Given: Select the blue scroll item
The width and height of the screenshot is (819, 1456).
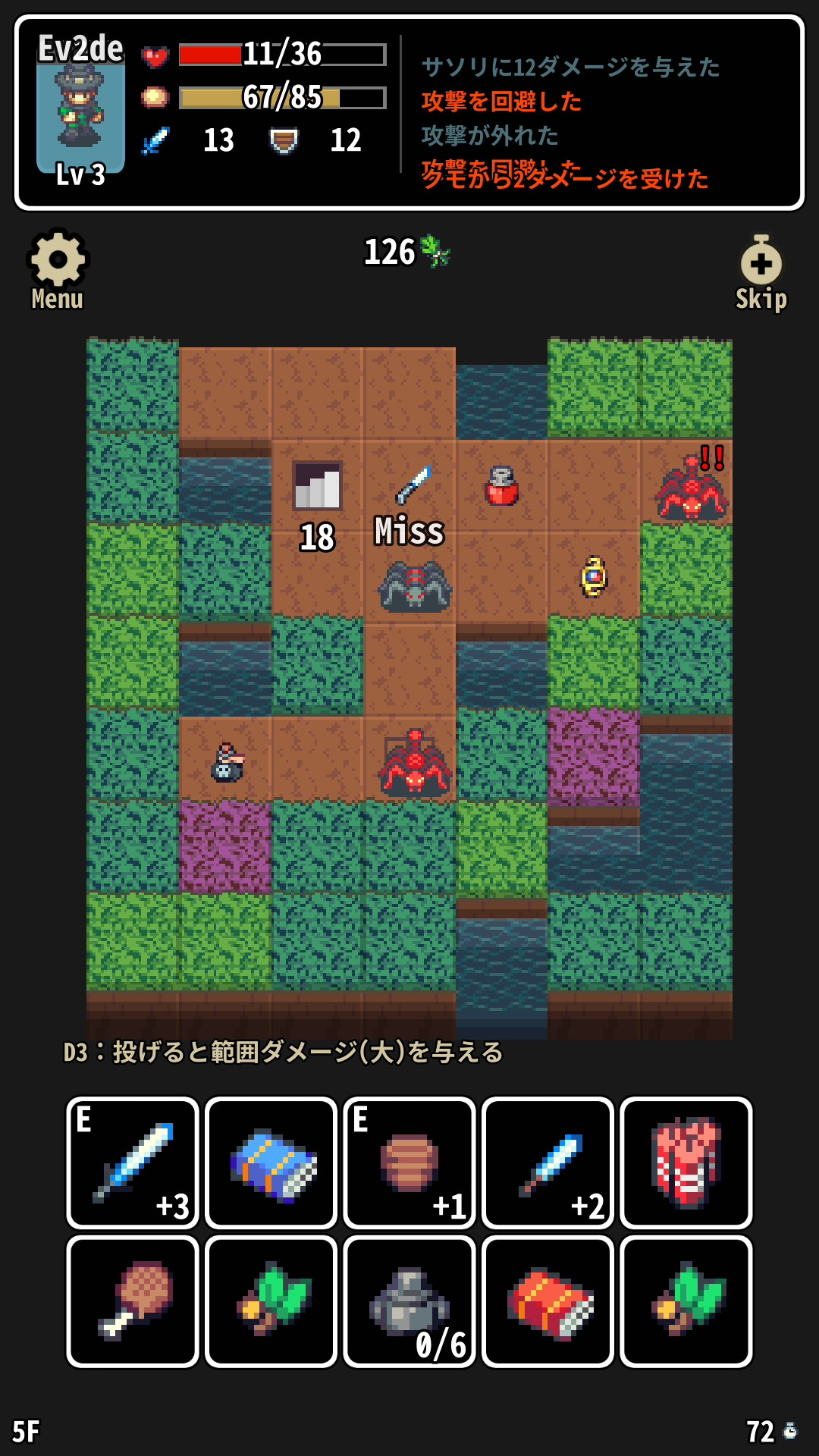Looking at the screenshot, I should [x=271, y=1163].
